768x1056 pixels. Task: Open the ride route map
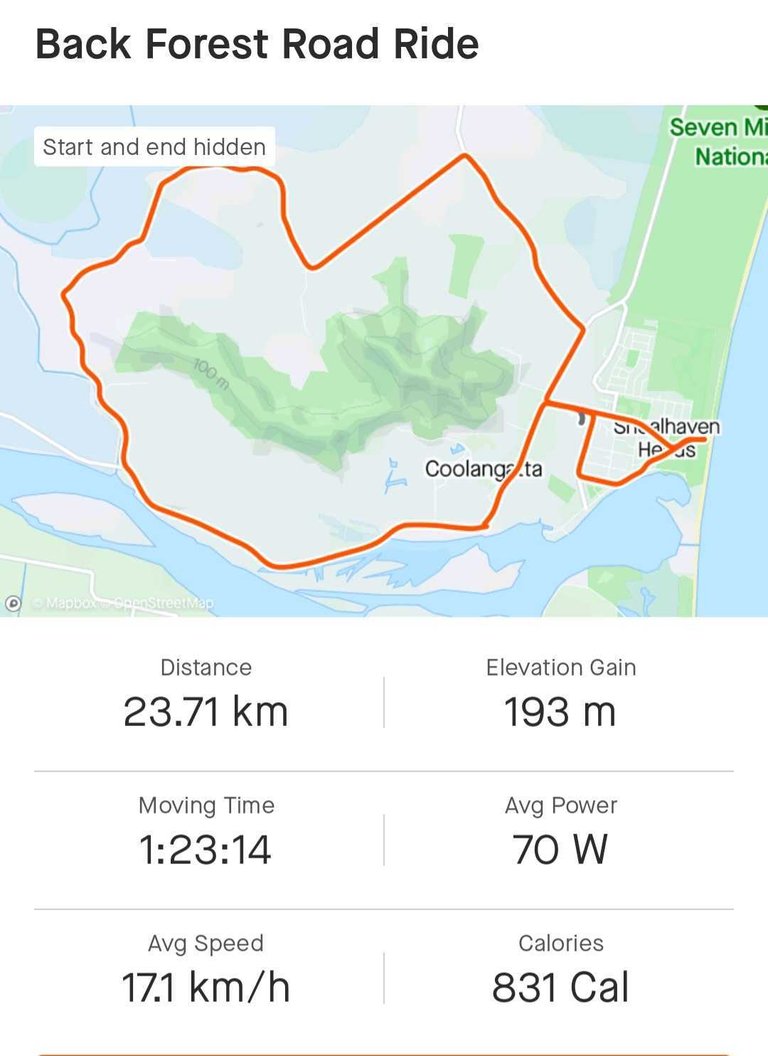tap(384, 360)
